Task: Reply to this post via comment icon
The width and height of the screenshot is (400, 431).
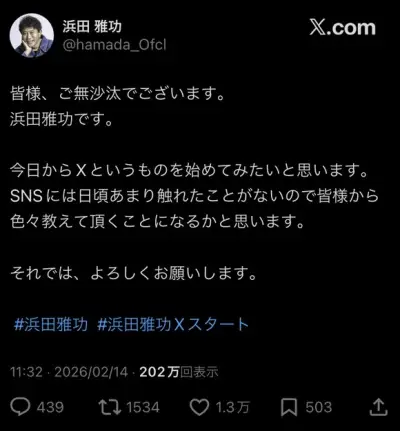Action: tap(20, 407)
